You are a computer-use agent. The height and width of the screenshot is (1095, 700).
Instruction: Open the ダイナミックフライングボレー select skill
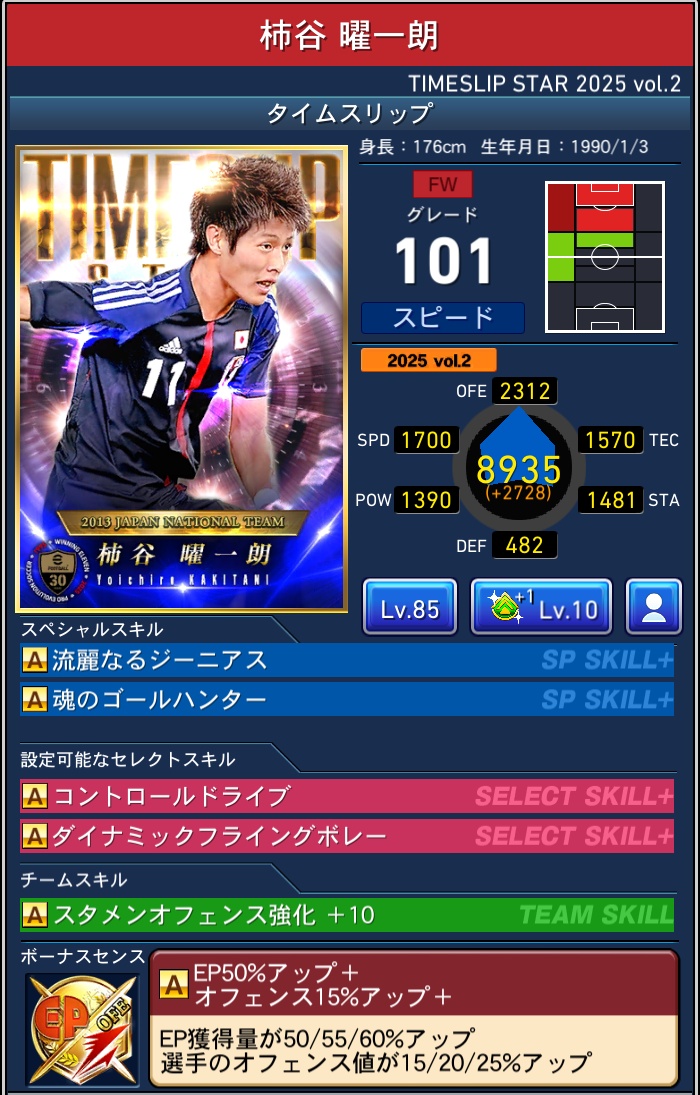[346, 835]
